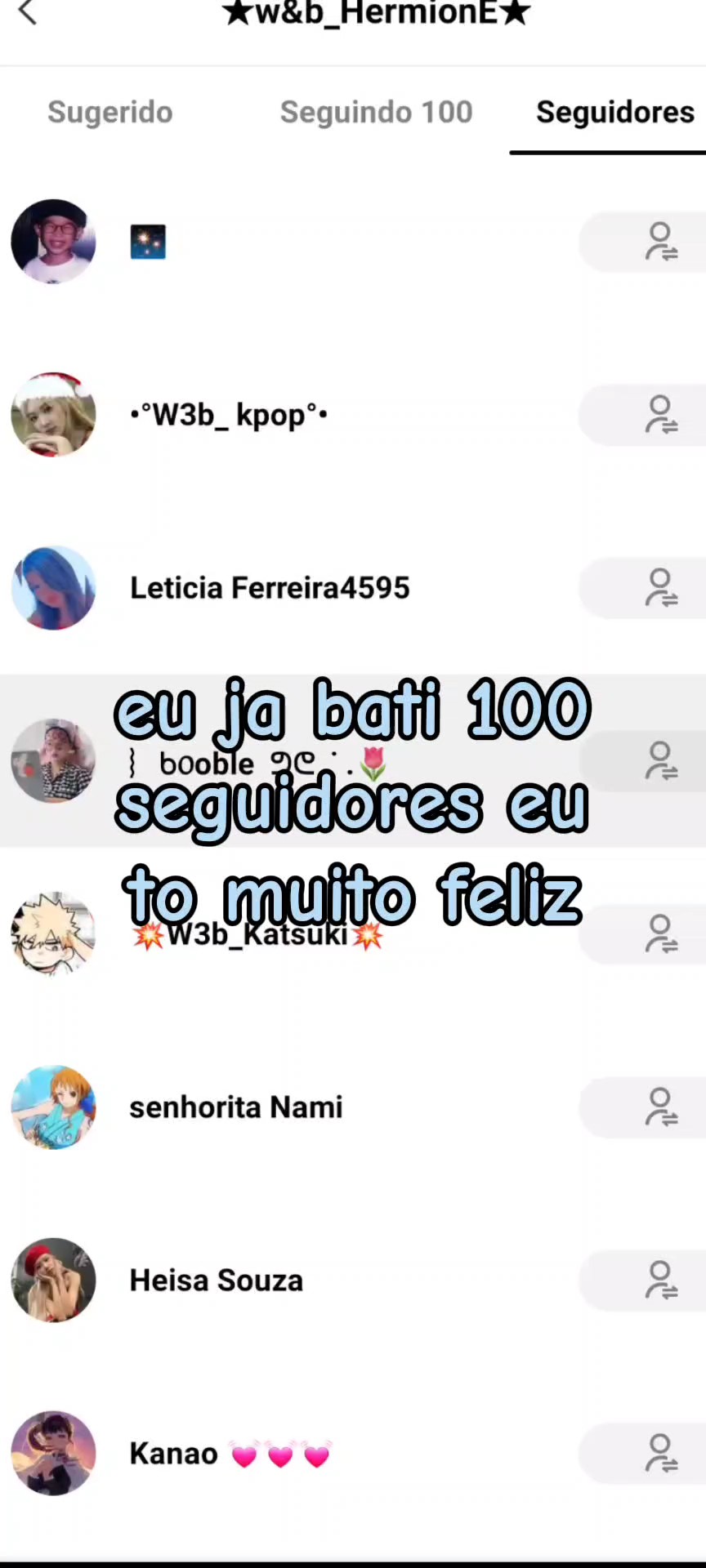This screenshot has height=1568, width=706.
Task: Follow back senhorita Nami
Action: pos(642,1107)
